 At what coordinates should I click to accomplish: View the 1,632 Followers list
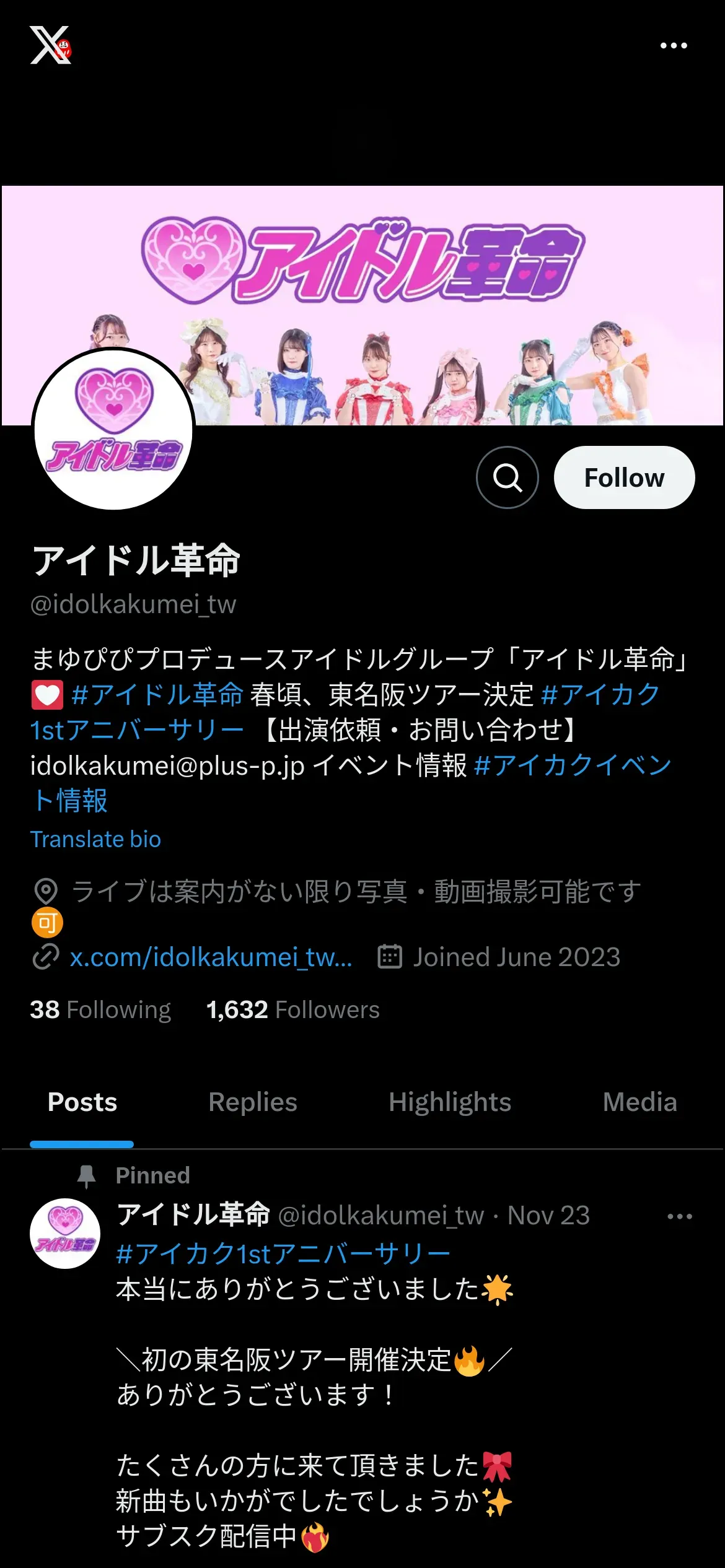click(x=292, y=1010)
